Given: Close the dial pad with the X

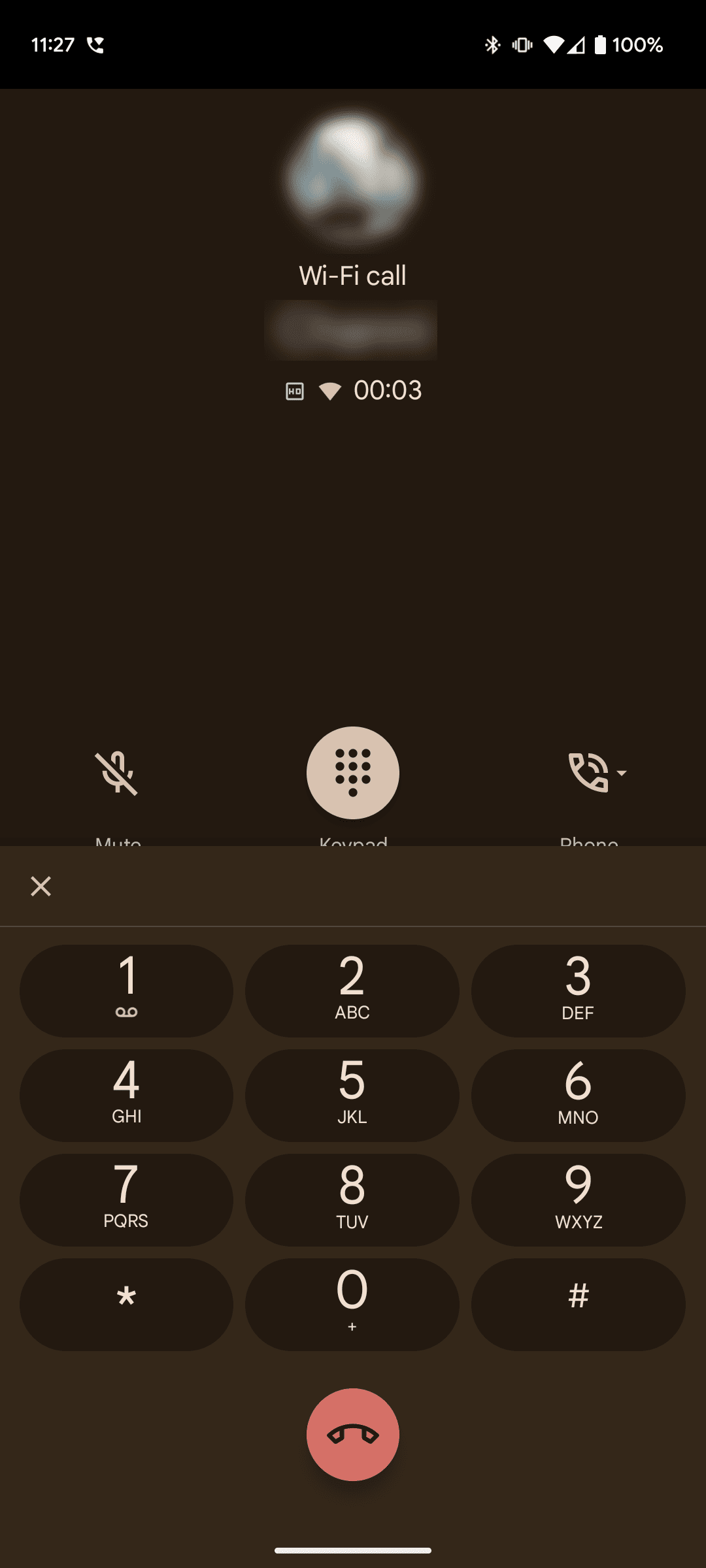Looking at the screenshot, I should (41, 887).
